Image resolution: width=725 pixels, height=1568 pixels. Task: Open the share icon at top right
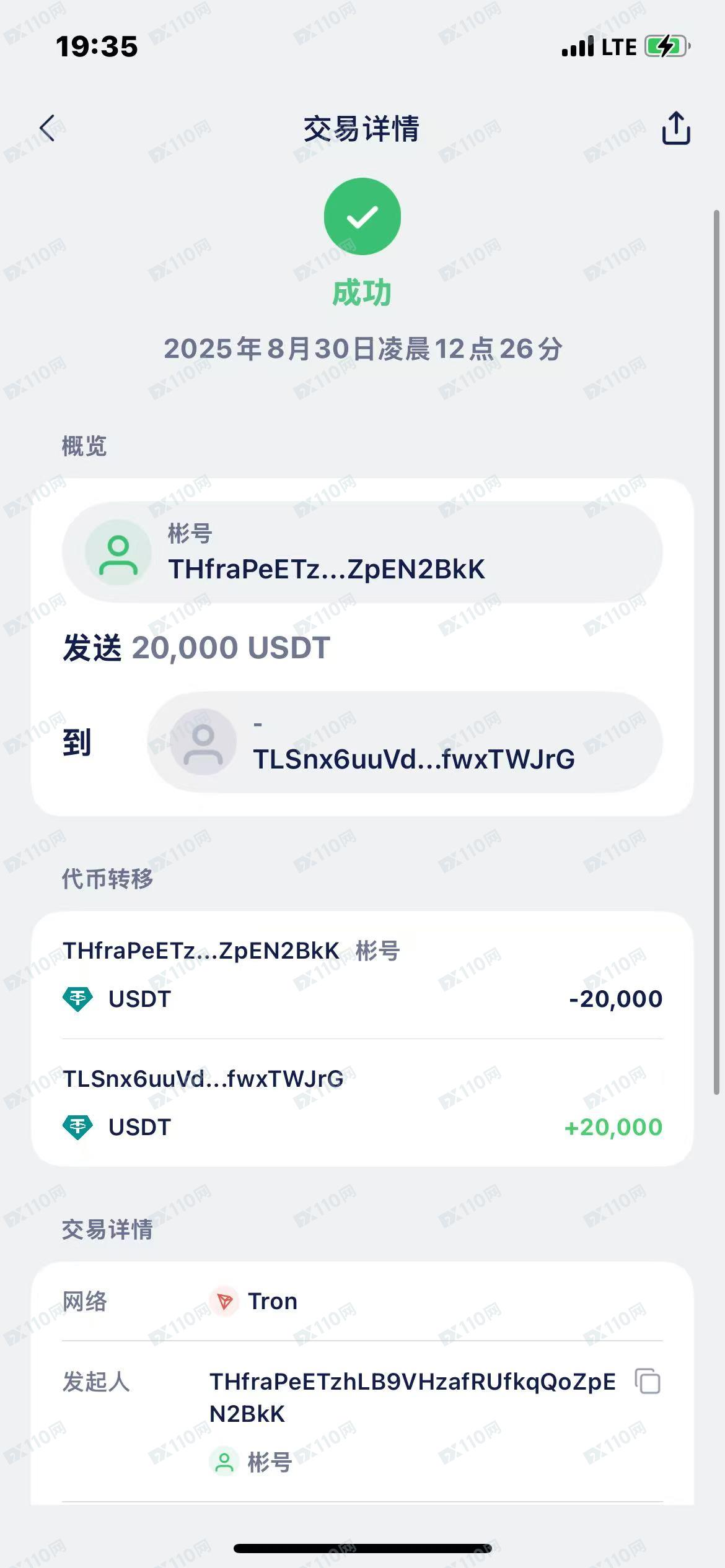pyautogui.click(x=675, y=129)
